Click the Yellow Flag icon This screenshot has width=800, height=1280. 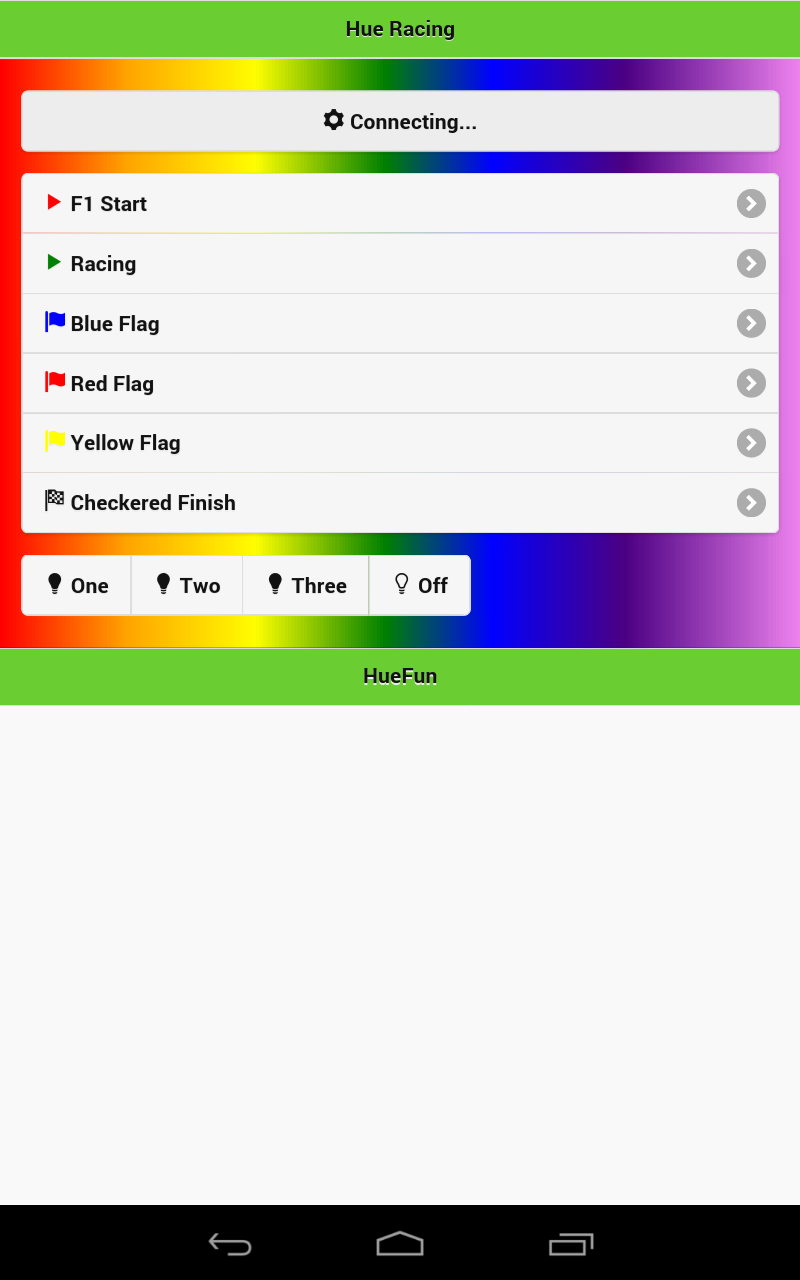point(53,442)
